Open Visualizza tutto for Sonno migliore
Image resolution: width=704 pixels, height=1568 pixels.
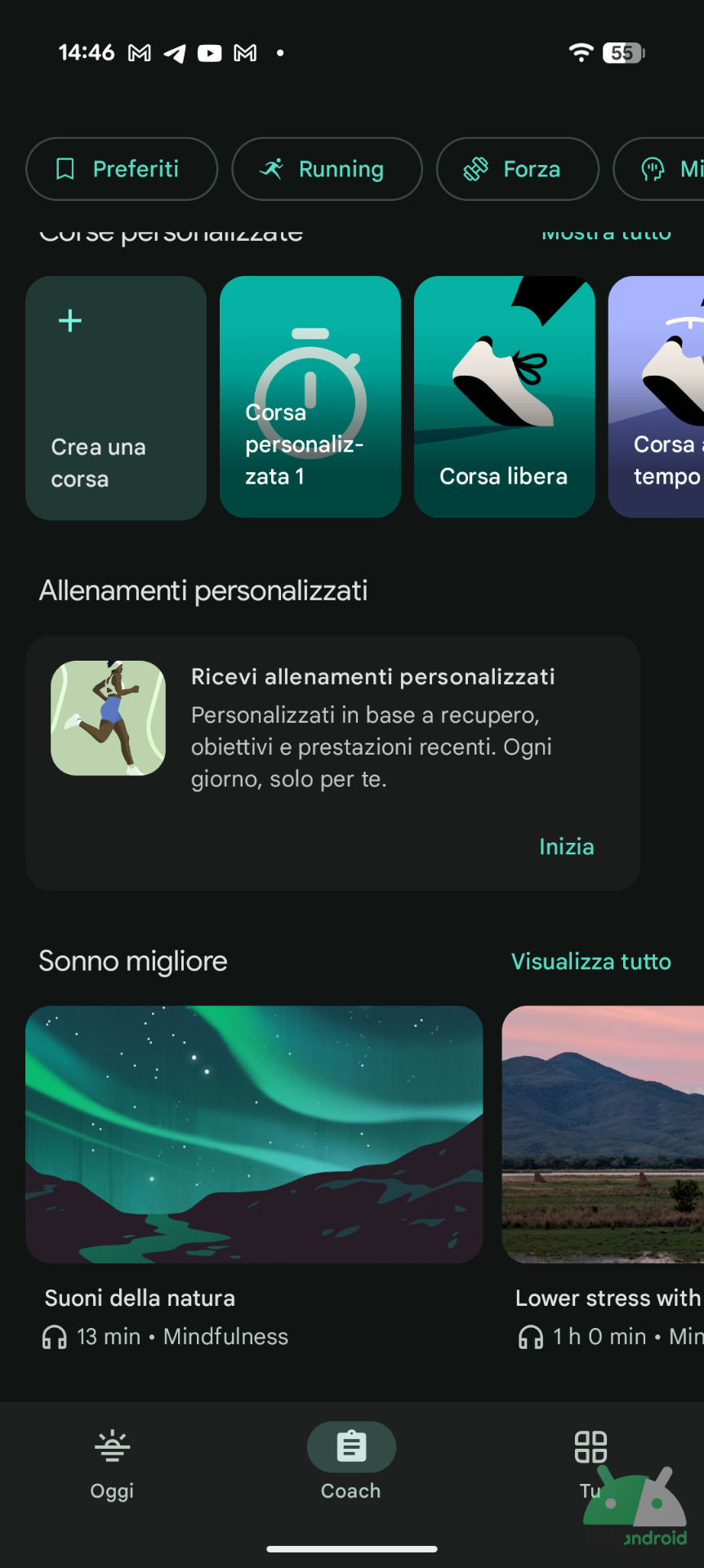coord(590,961)
